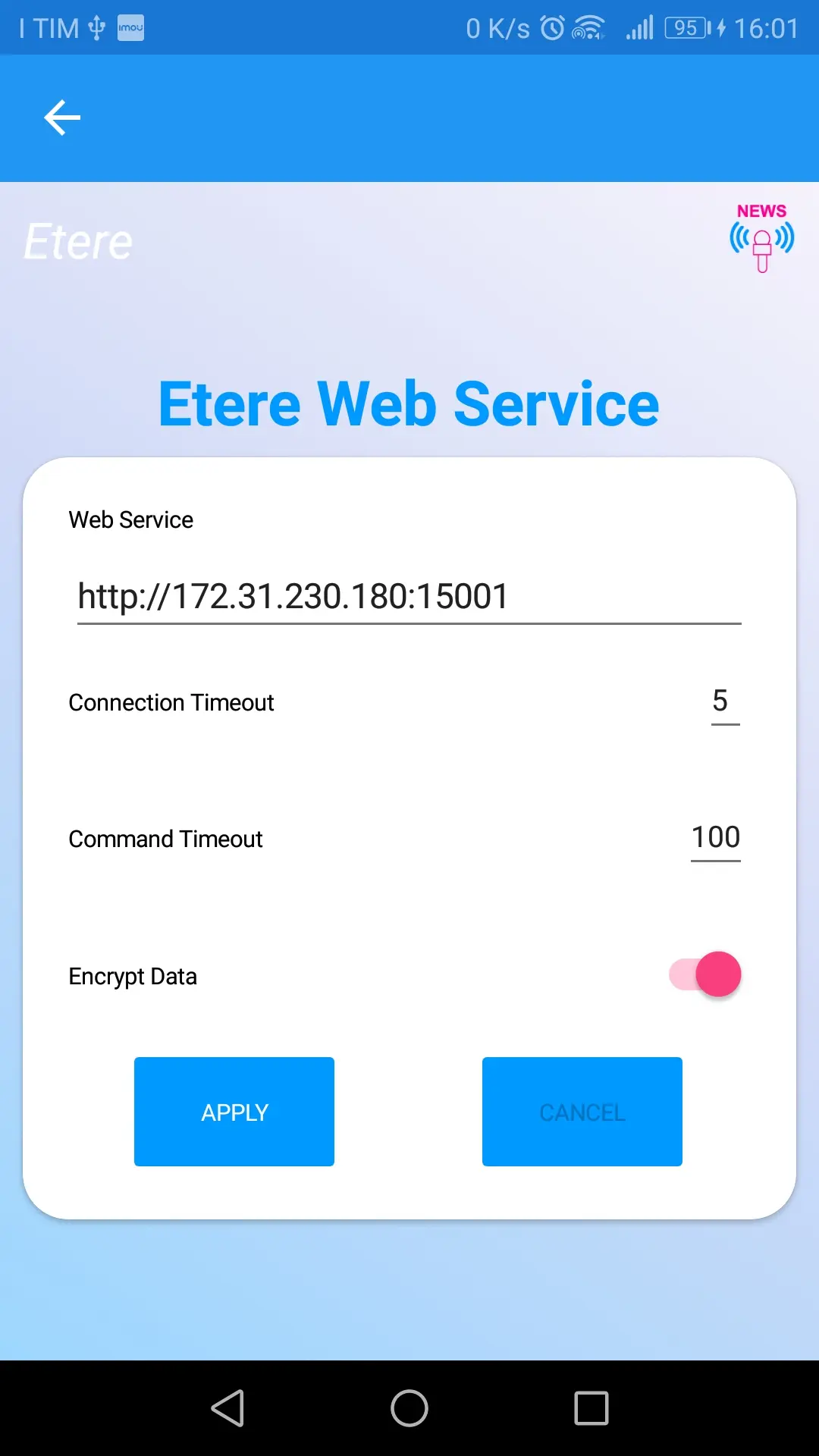The height and width of the screenshot is (1456, 819).
Task: Turn off Encrypt Data
Action: click(704, 974)
